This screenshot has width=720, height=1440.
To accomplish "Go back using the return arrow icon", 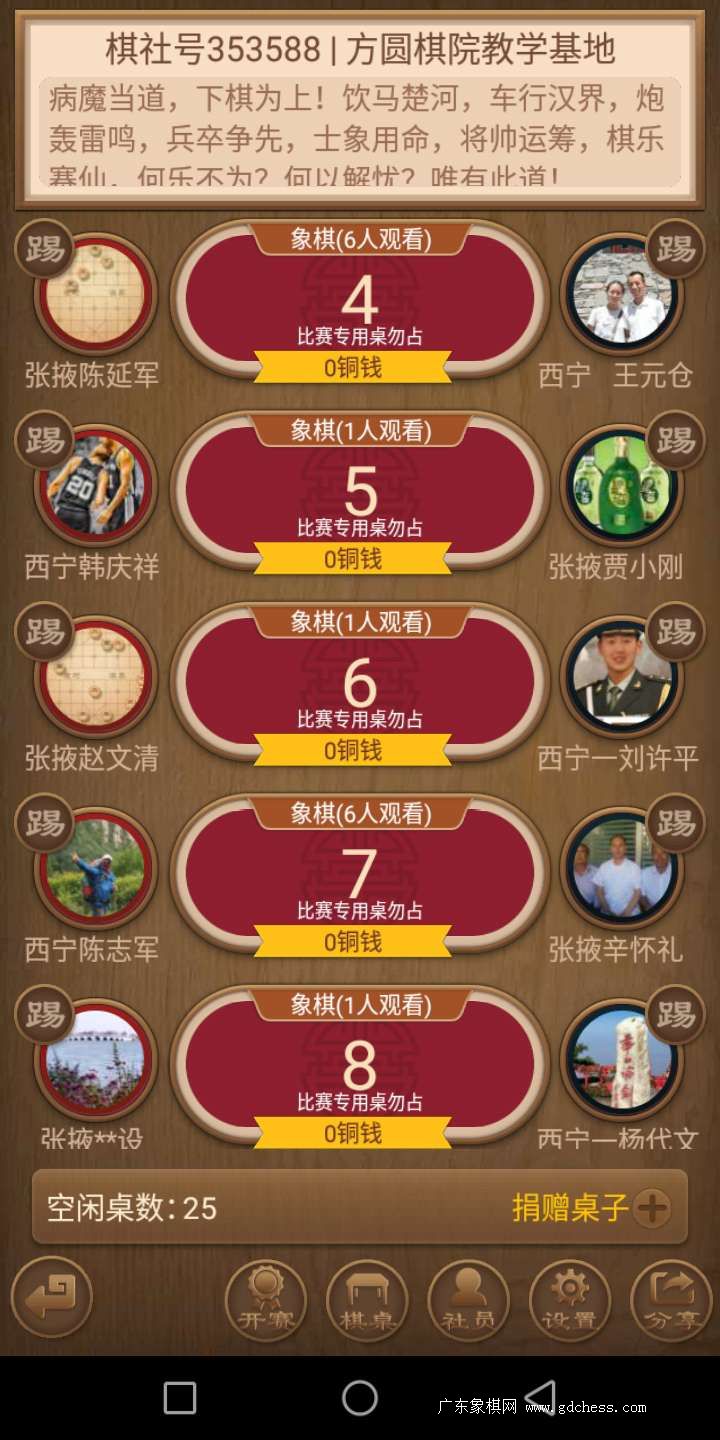I will 52,1297.
